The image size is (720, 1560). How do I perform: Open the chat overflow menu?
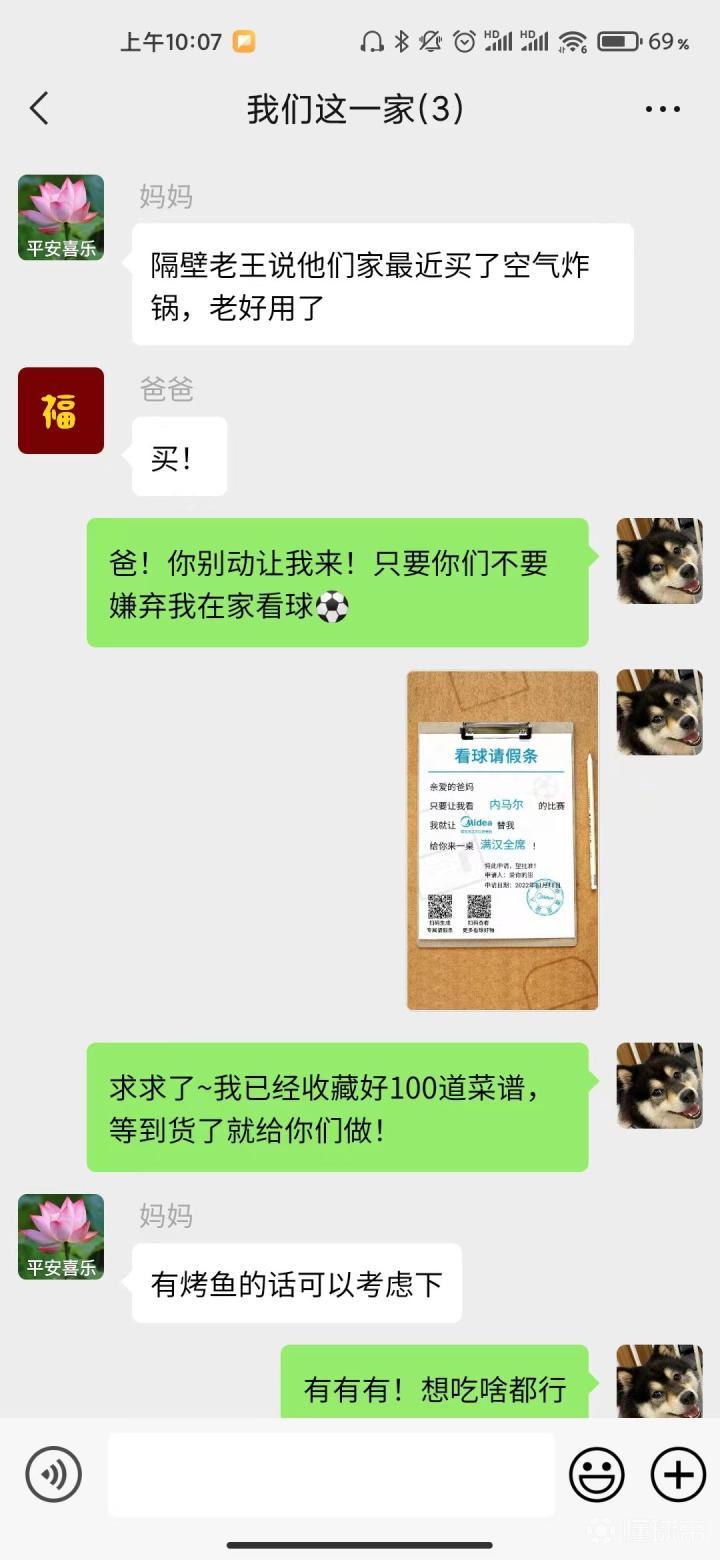(662, 109)
